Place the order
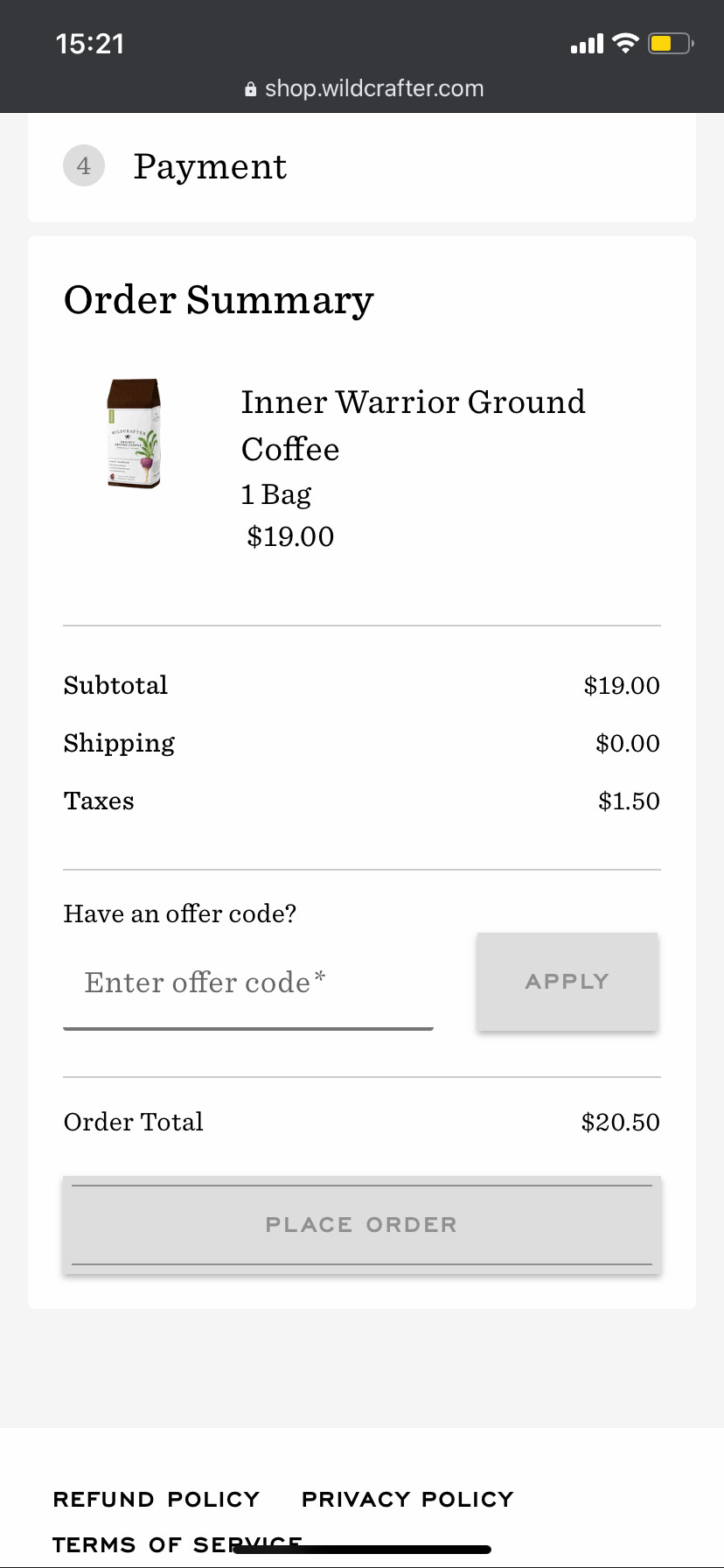The height and width of the screenshot is (1568, 724). pyautogui.click(x=362, y=1225)
